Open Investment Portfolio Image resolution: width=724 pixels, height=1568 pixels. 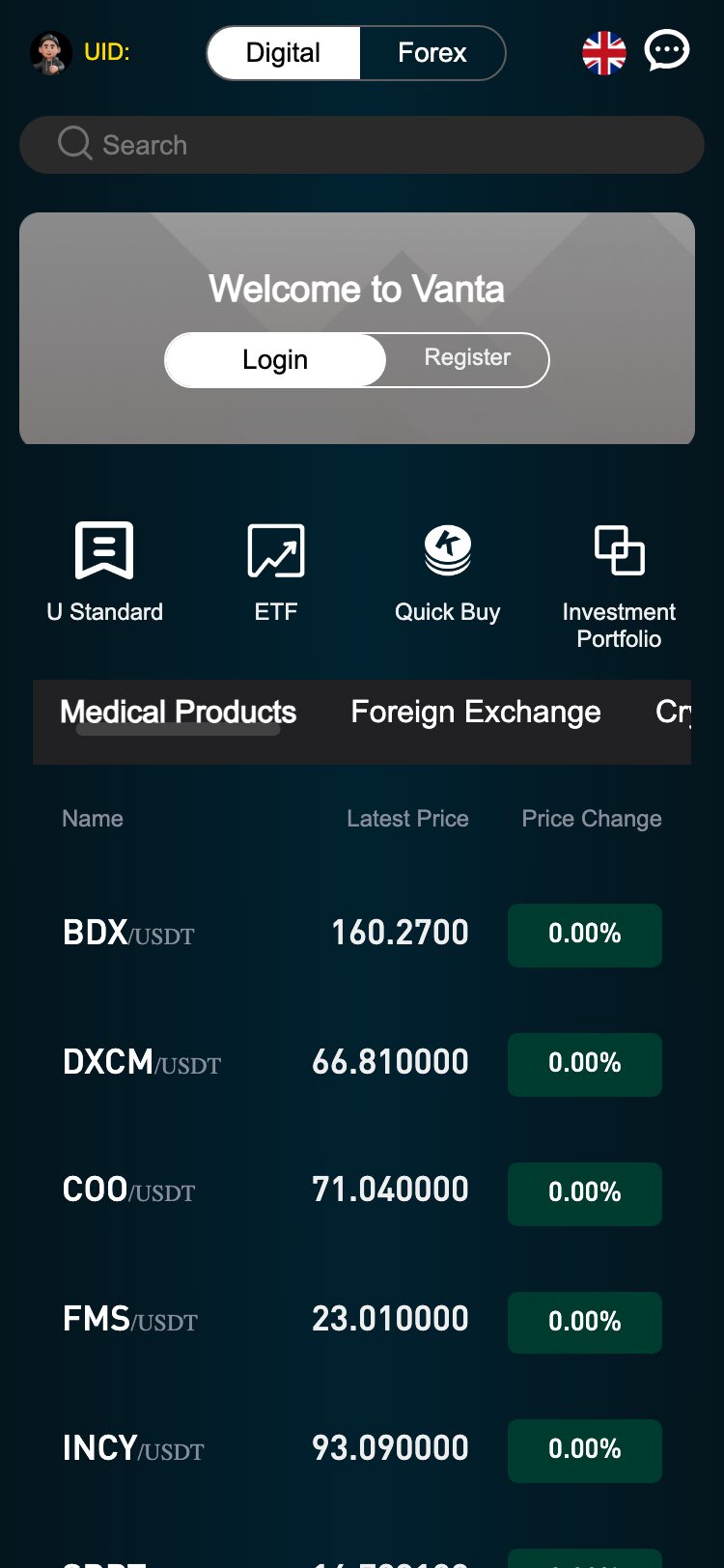point(619,584)
